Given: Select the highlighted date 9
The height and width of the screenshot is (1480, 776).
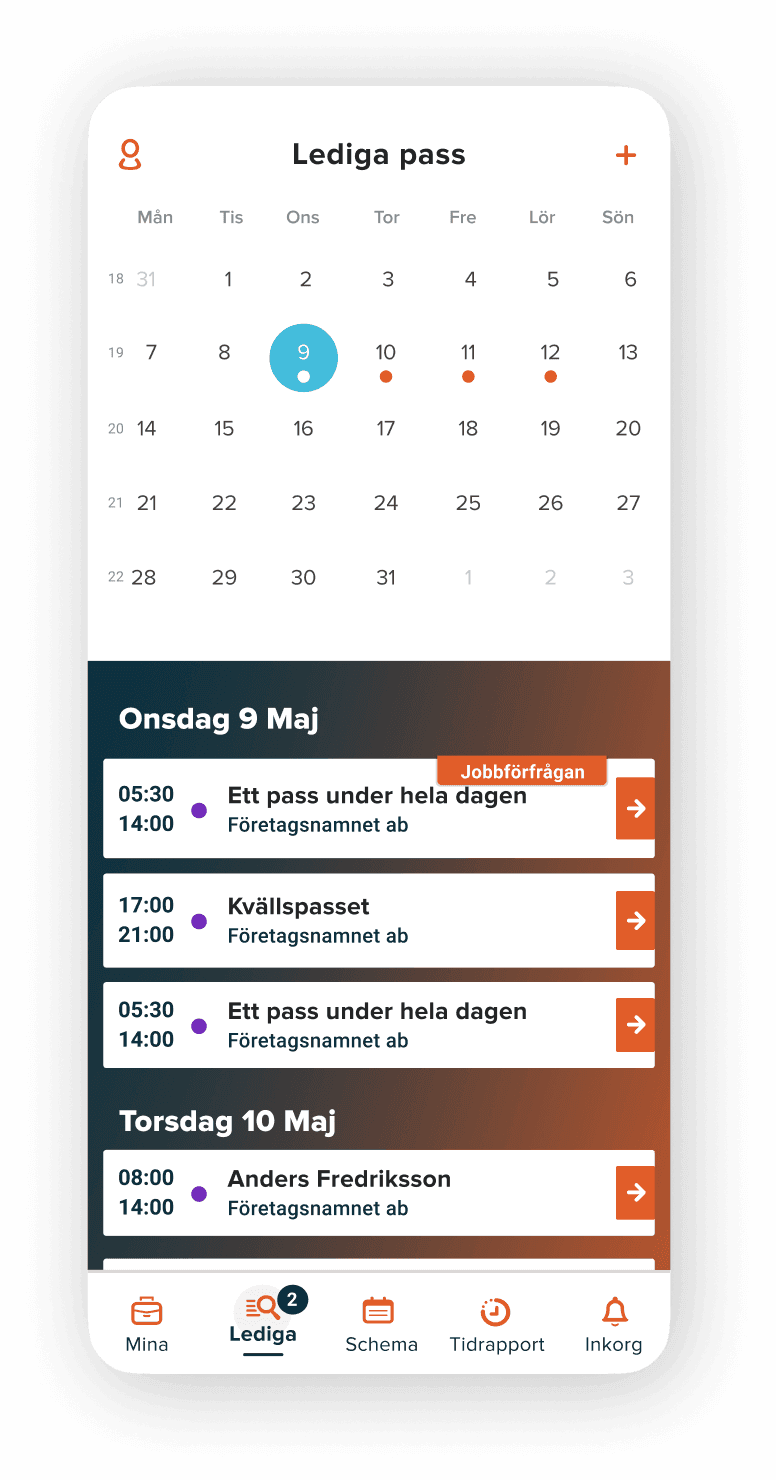Looking at the screenshot, I should click(x=304, y=358).
